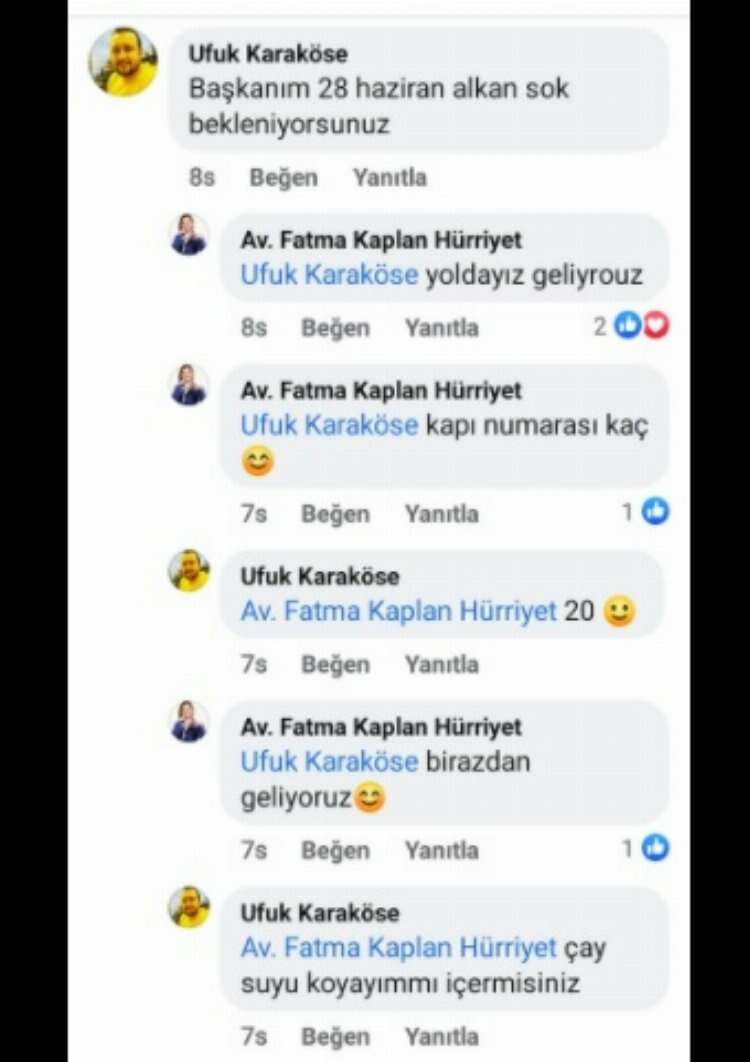The height and width of the screenshot is (1062, 750).
Task: Reply to Ufuk's "20" comment
Action: pyautogui.click(x=441, y=664)
